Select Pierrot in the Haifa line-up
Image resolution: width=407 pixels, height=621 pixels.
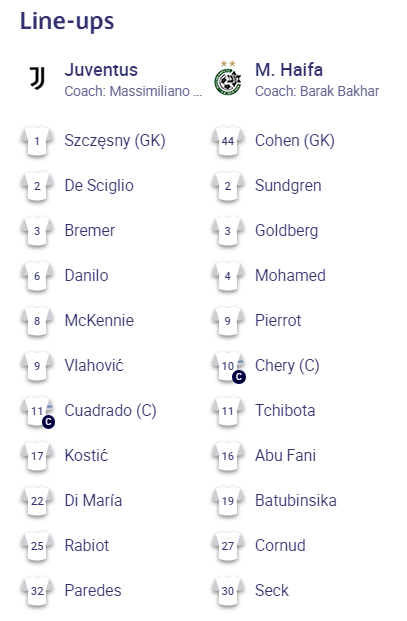click(278, 320)
